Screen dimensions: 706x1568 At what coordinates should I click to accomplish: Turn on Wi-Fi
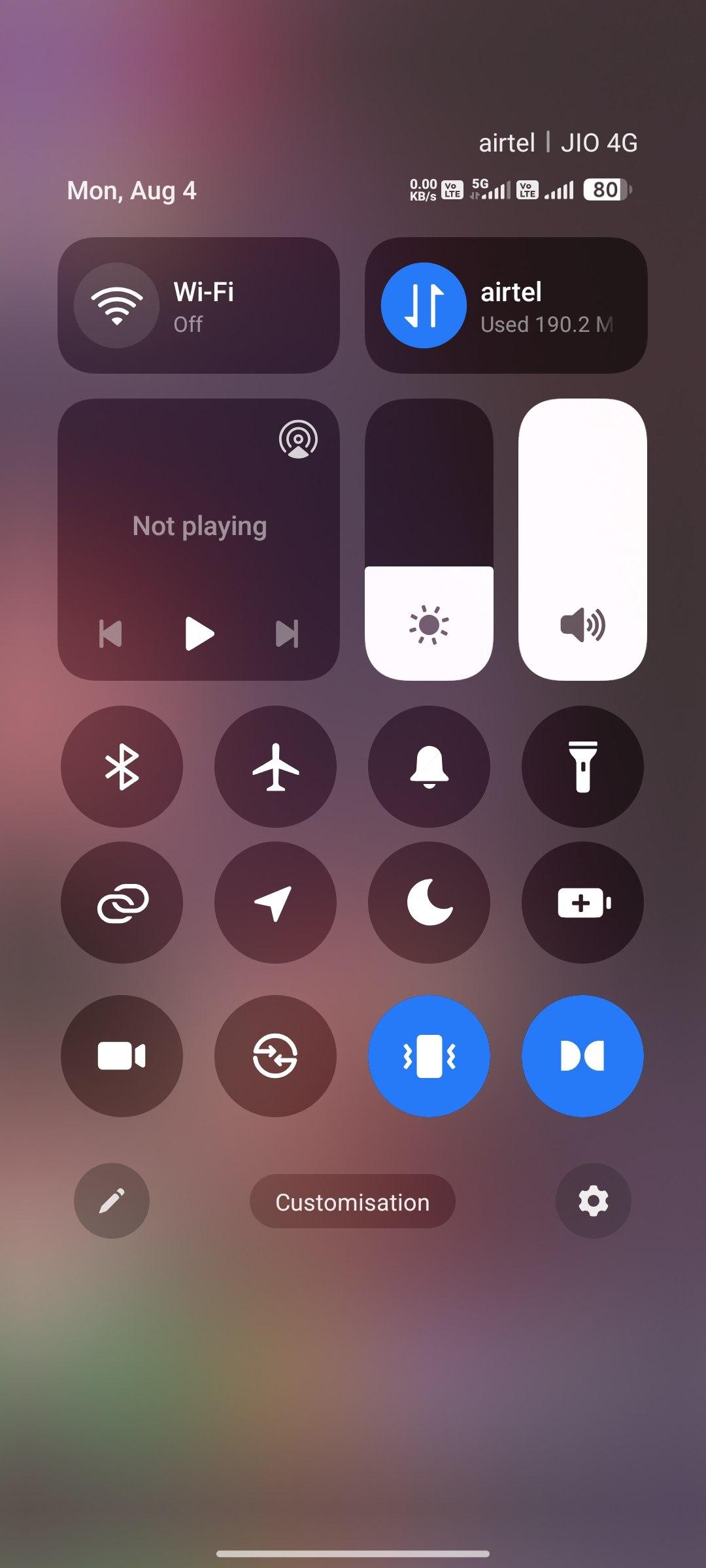tap(116, 305)
